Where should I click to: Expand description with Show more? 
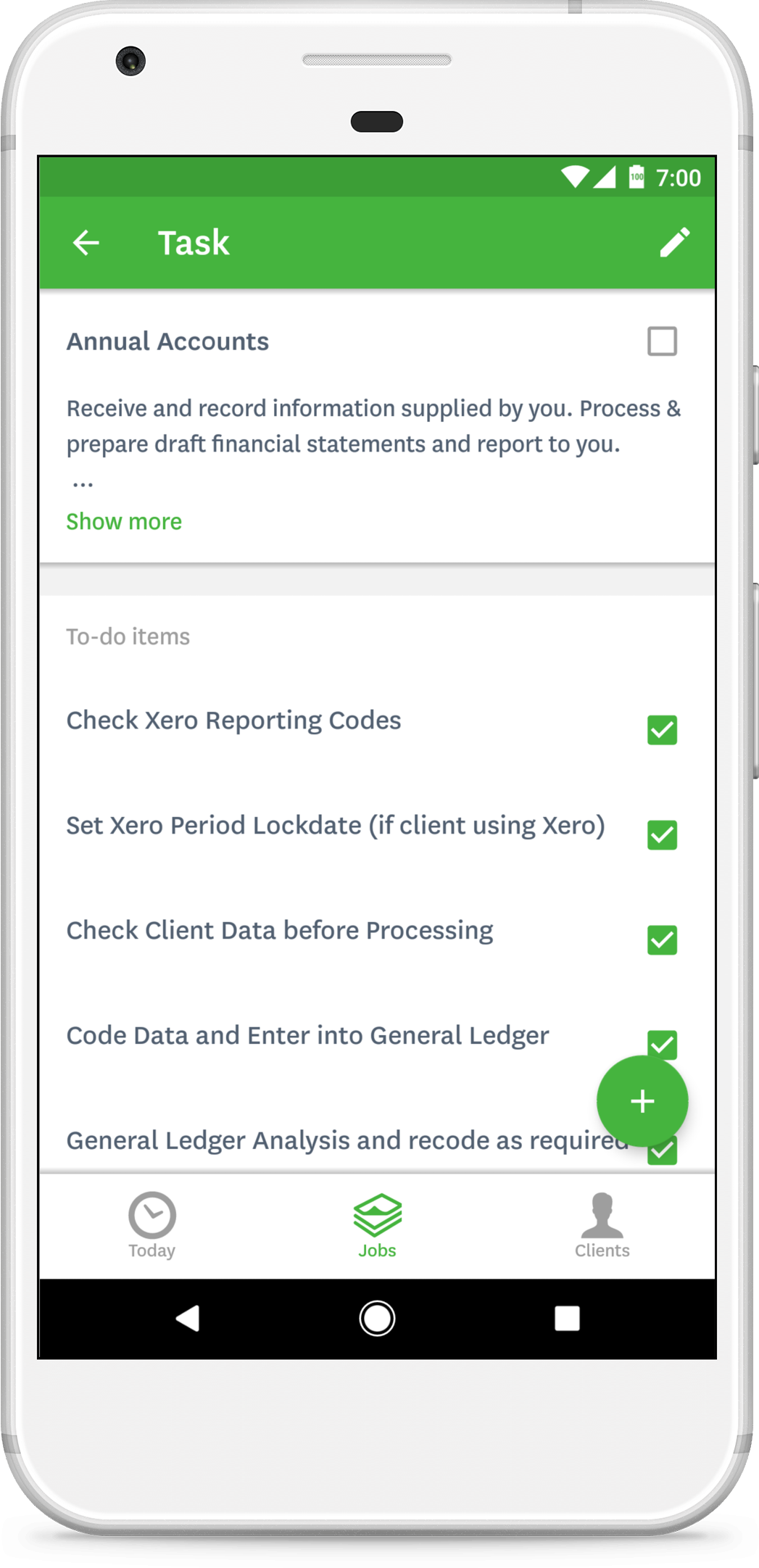[124, 521]
